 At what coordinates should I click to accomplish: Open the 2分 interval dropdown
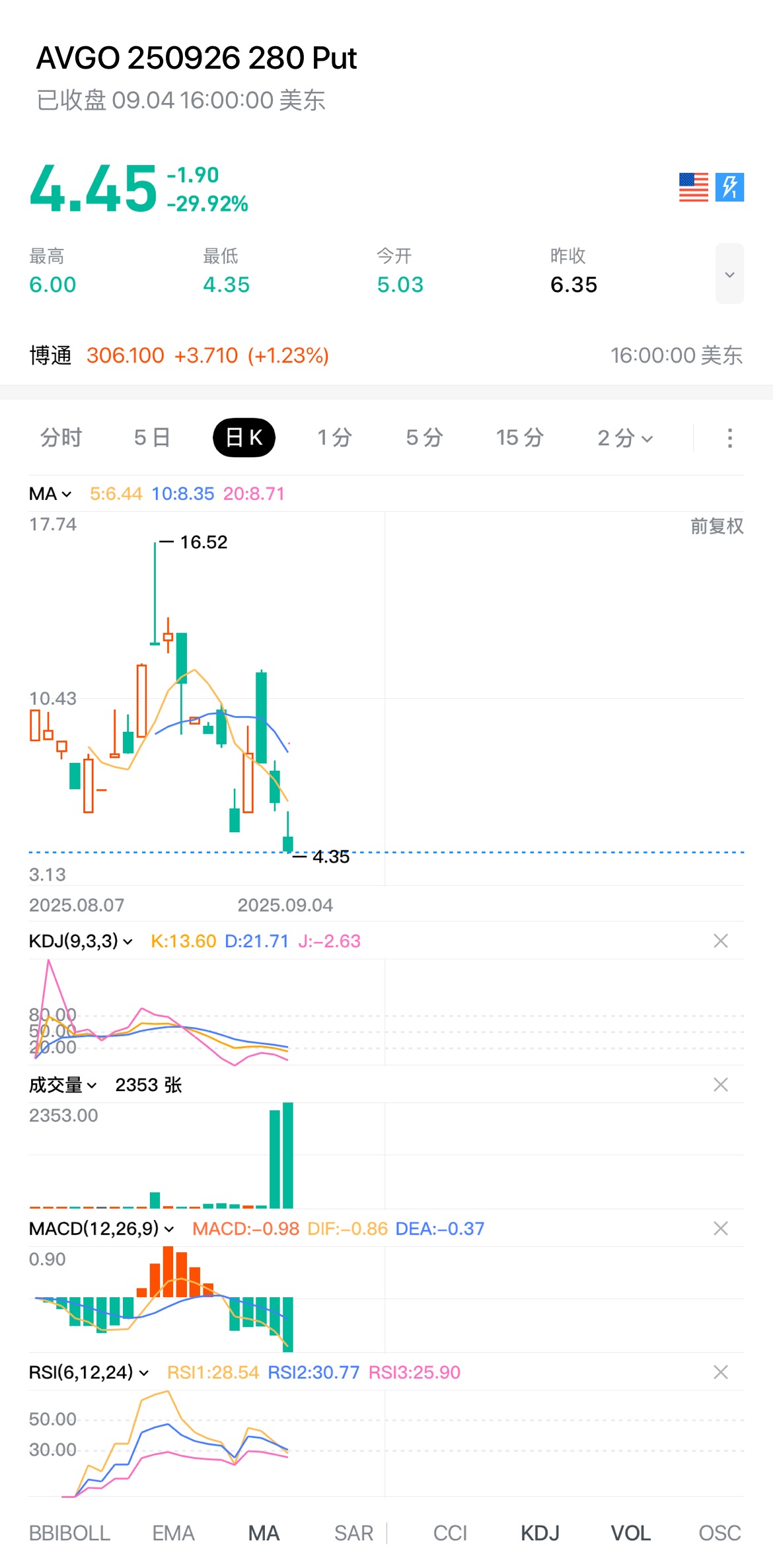[625, 437]
